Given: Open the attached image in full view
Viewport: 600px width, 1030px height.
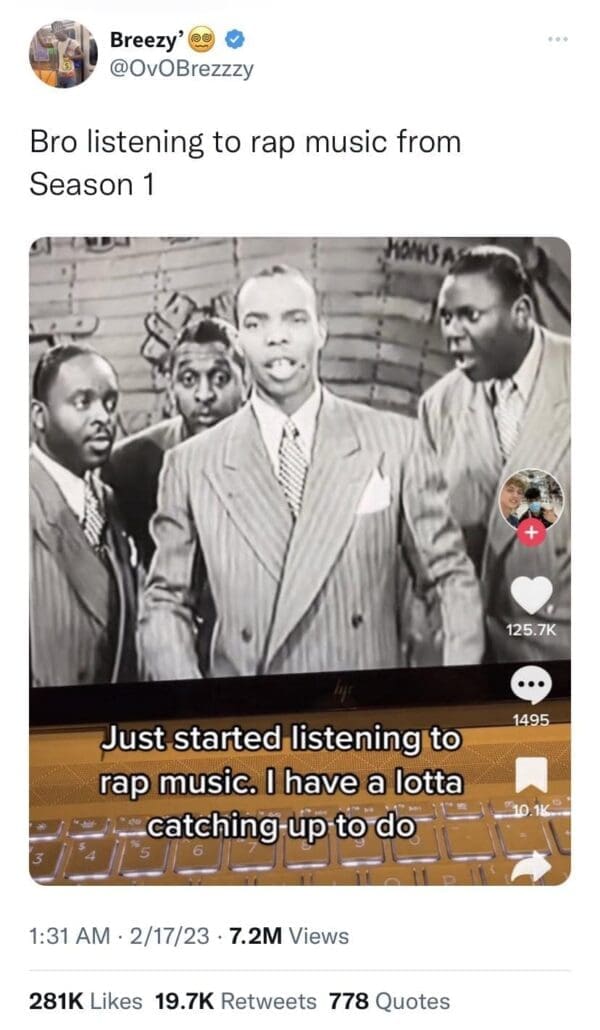Looking at the screenshot, I should click(x=300, y=560).
